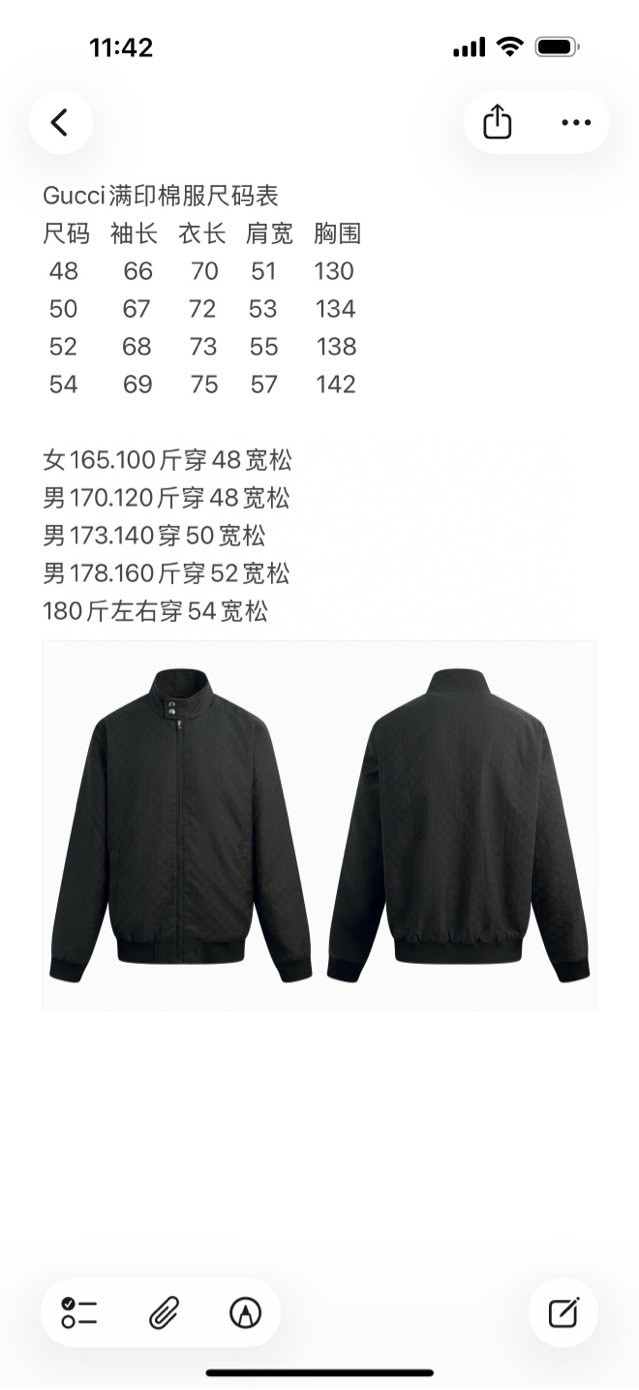Add a checklist to the note
Image resolution: width=639 pixels, height=1390 pixels.
[79, 1313]
